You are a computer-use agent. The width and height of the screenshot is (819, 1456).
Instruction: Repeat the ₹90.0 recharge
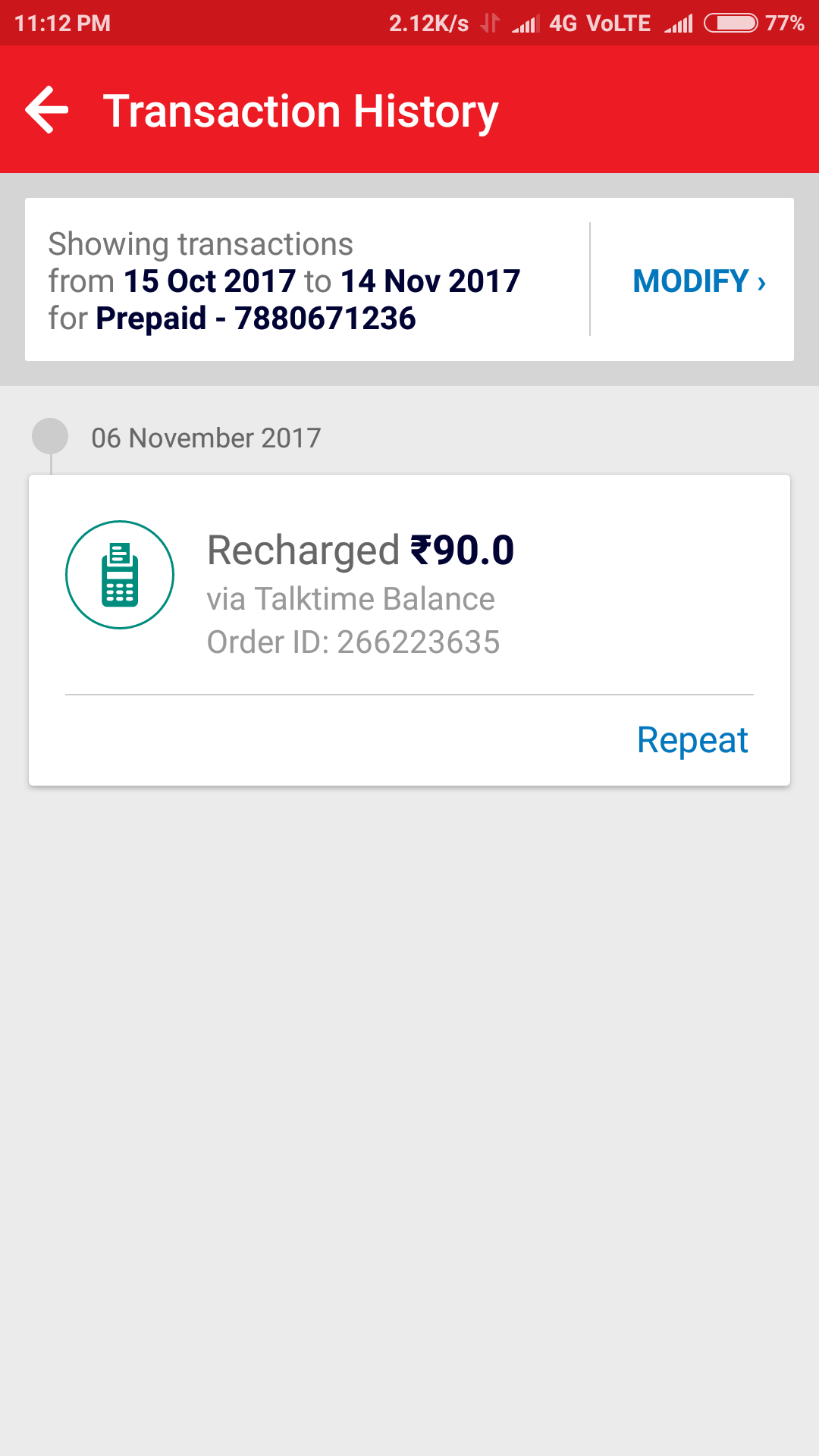click(x=692, y=740)
